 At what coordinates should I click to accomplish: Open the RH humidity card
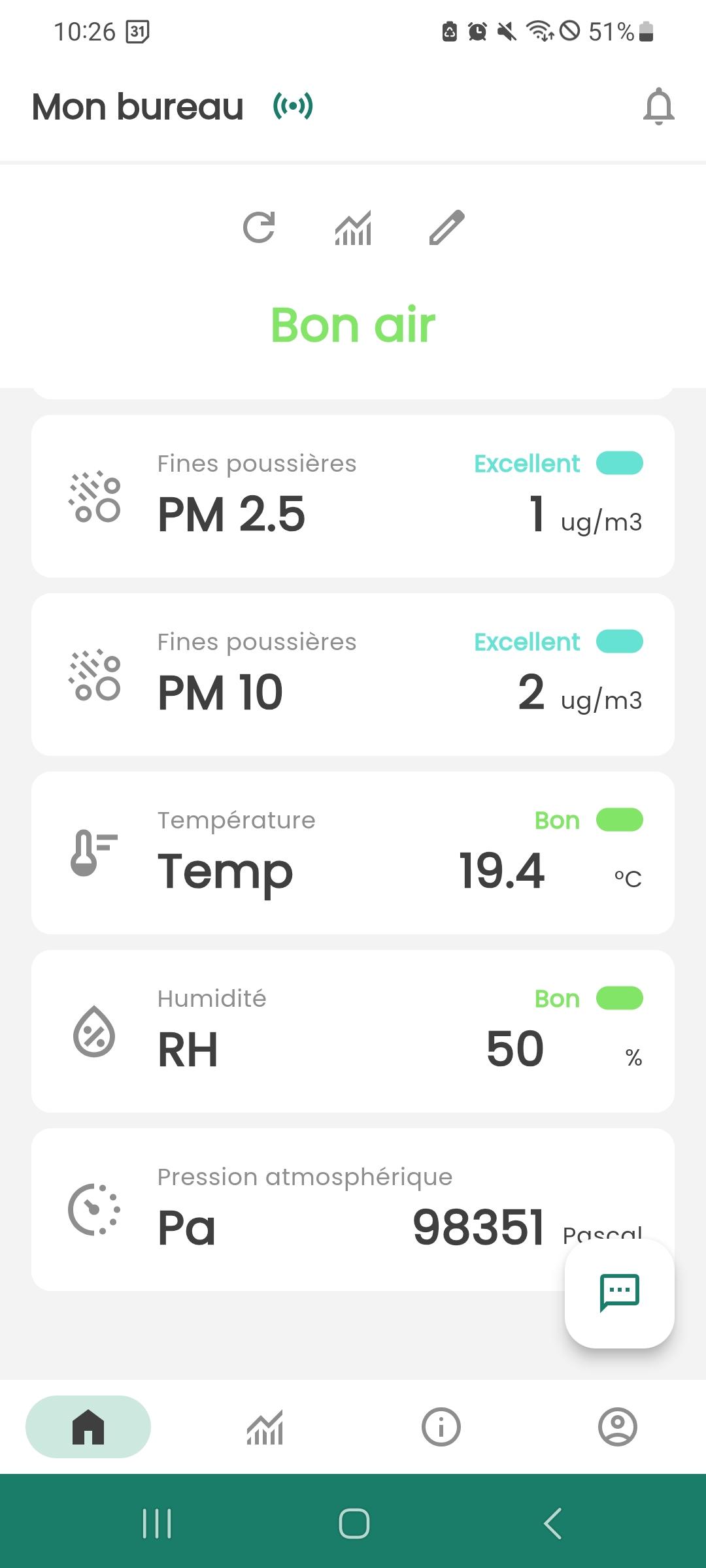click(x=353, y=1031)
